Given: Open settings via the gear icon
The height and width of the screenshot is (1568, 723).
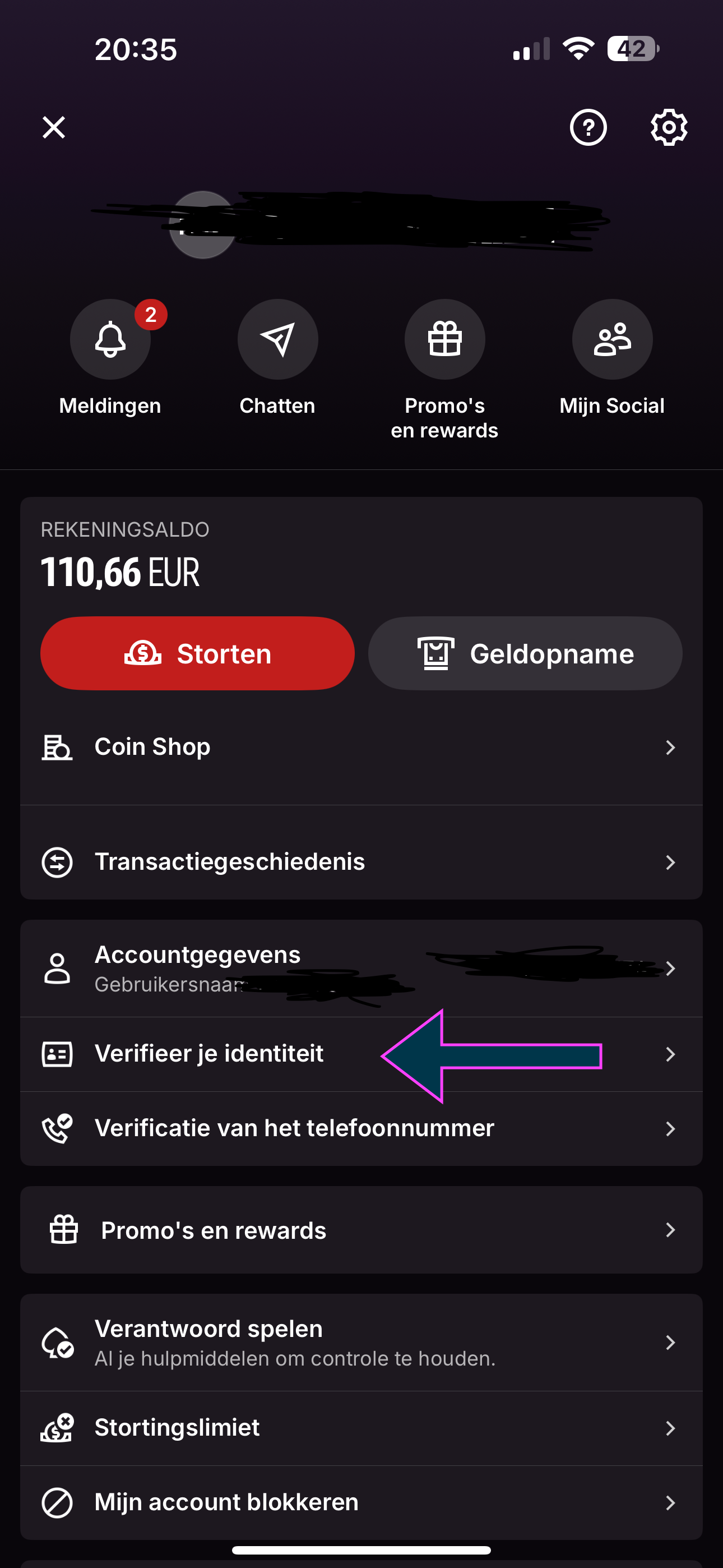Looking at the screenshot, I should (669, 127).
